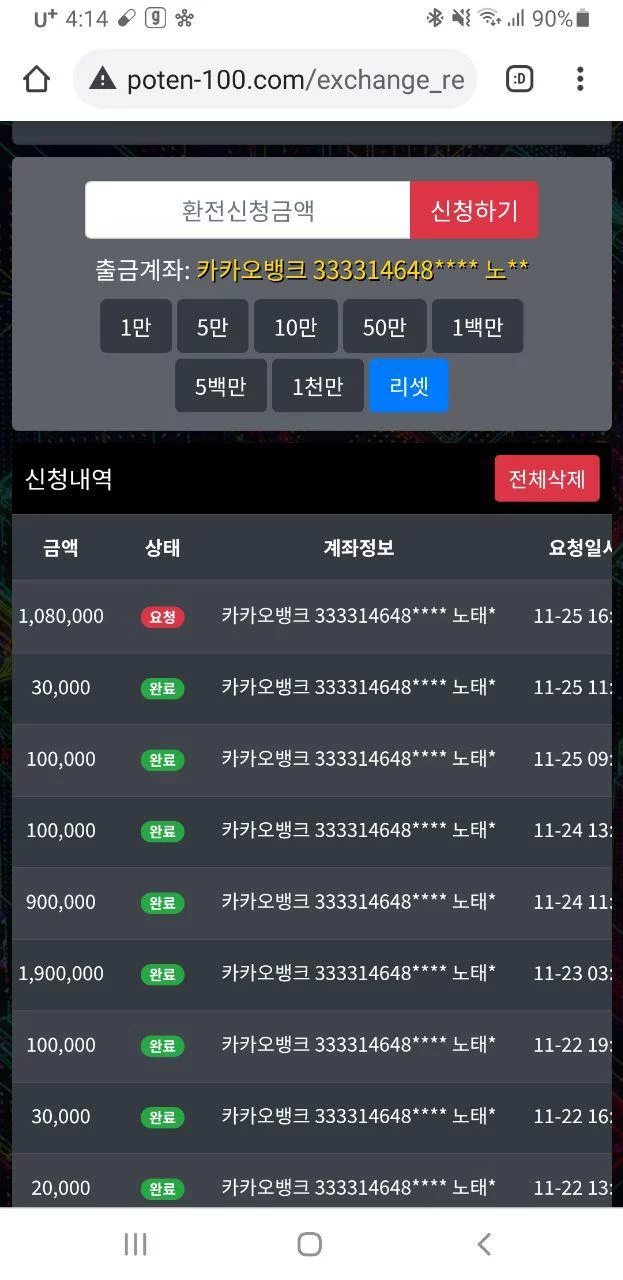
Task: Select the 5백만 amount button
Action: (x=221, y=386)
